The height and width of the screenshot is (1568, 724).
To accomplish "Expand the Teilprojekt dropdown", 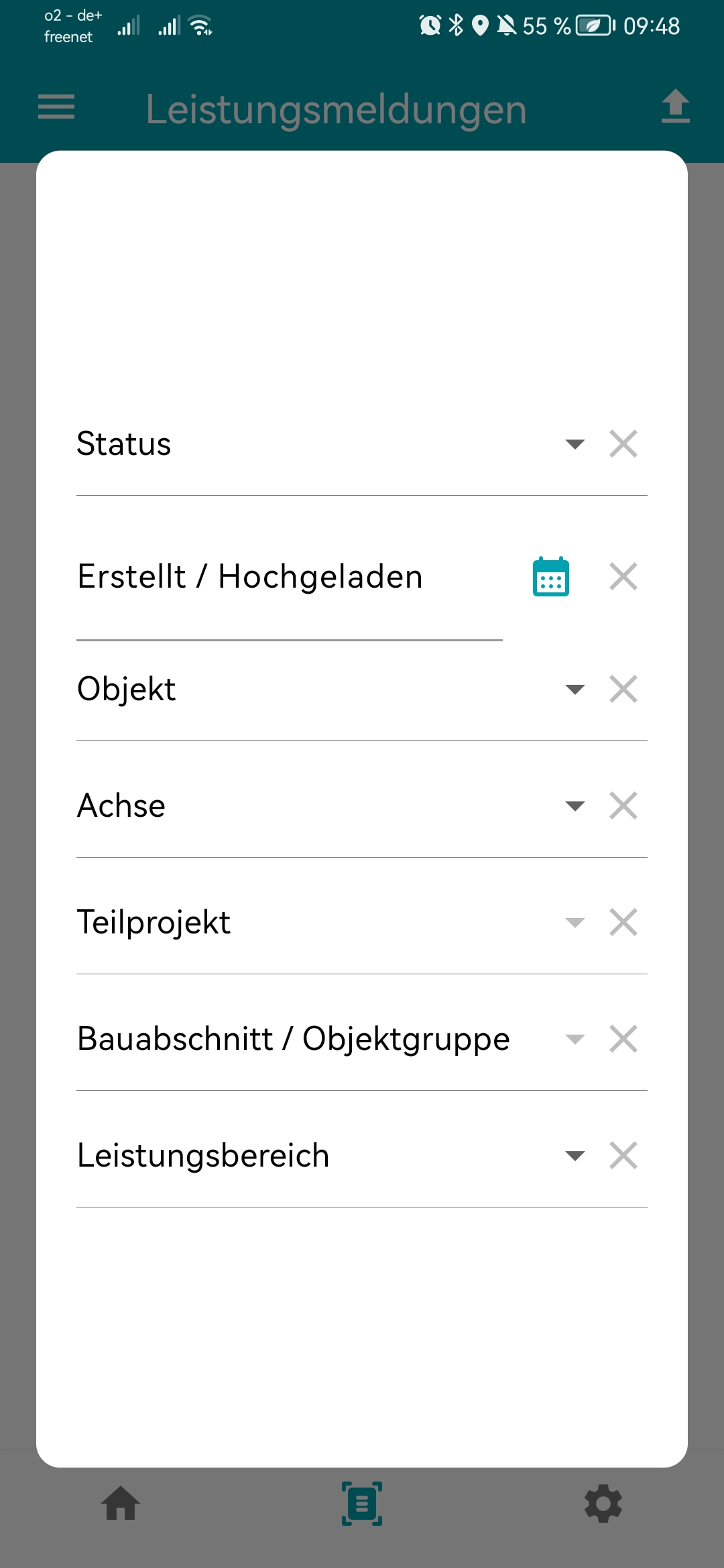I will pos(575,922).
